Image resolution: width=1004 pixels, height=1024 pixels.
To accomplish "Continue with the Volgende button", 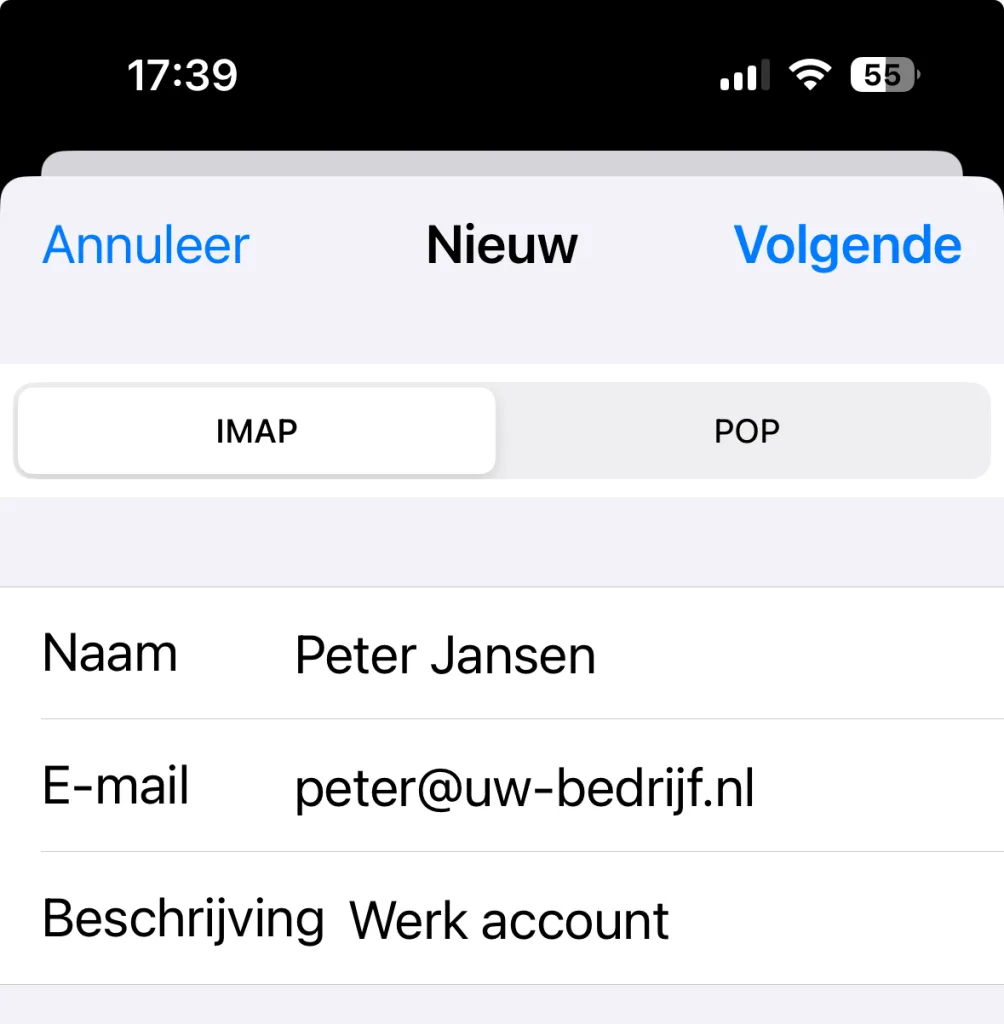I will (847, 245).
